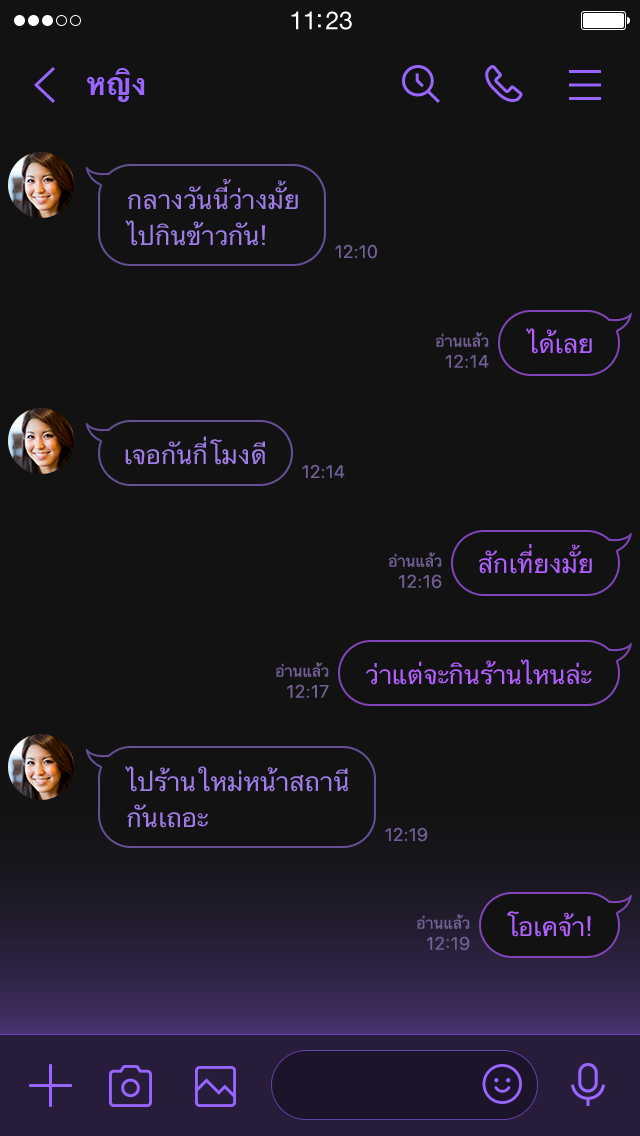Record a voice message with the microphone
The image size is (640, 1136).
[x=588, y=1084]
